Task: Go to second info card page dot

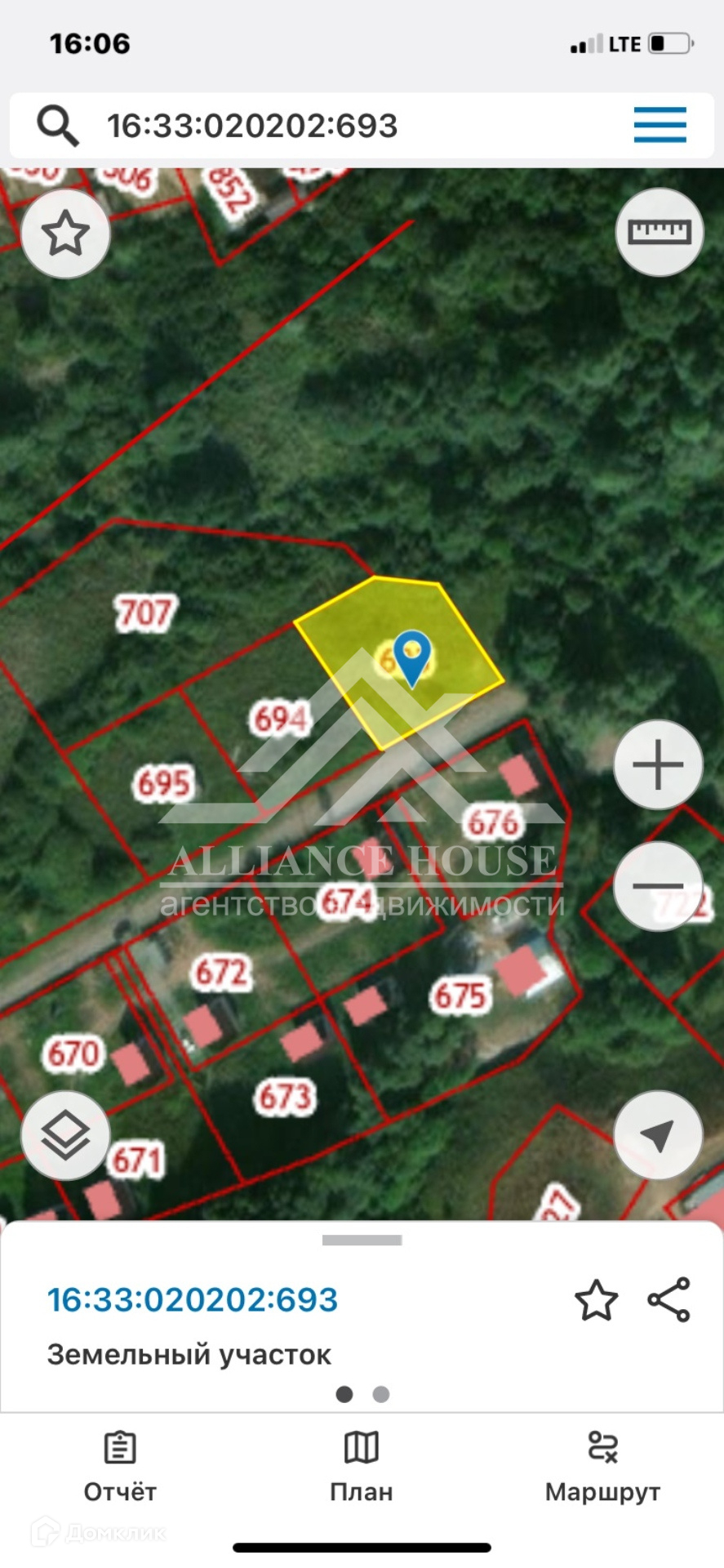Action: pos(380,1394)
